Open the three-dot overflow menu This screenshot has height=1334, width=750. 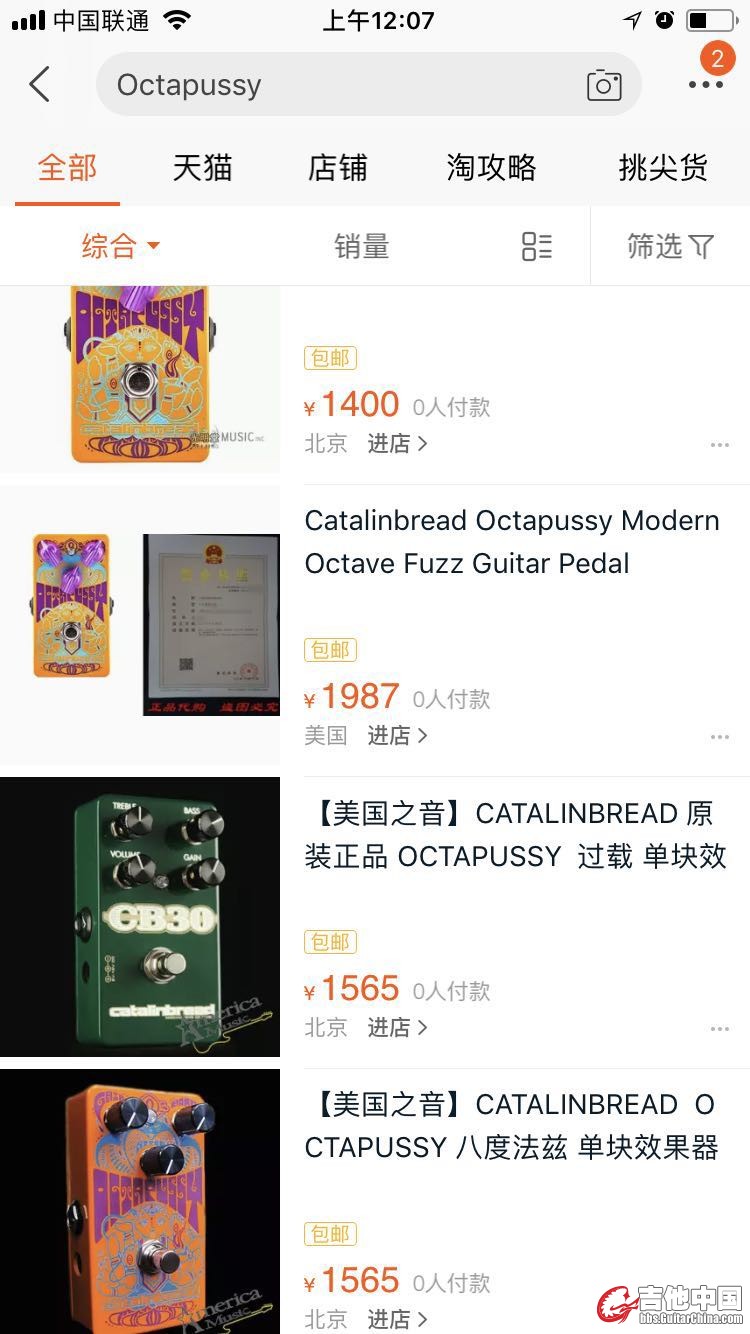pos(705,85)
